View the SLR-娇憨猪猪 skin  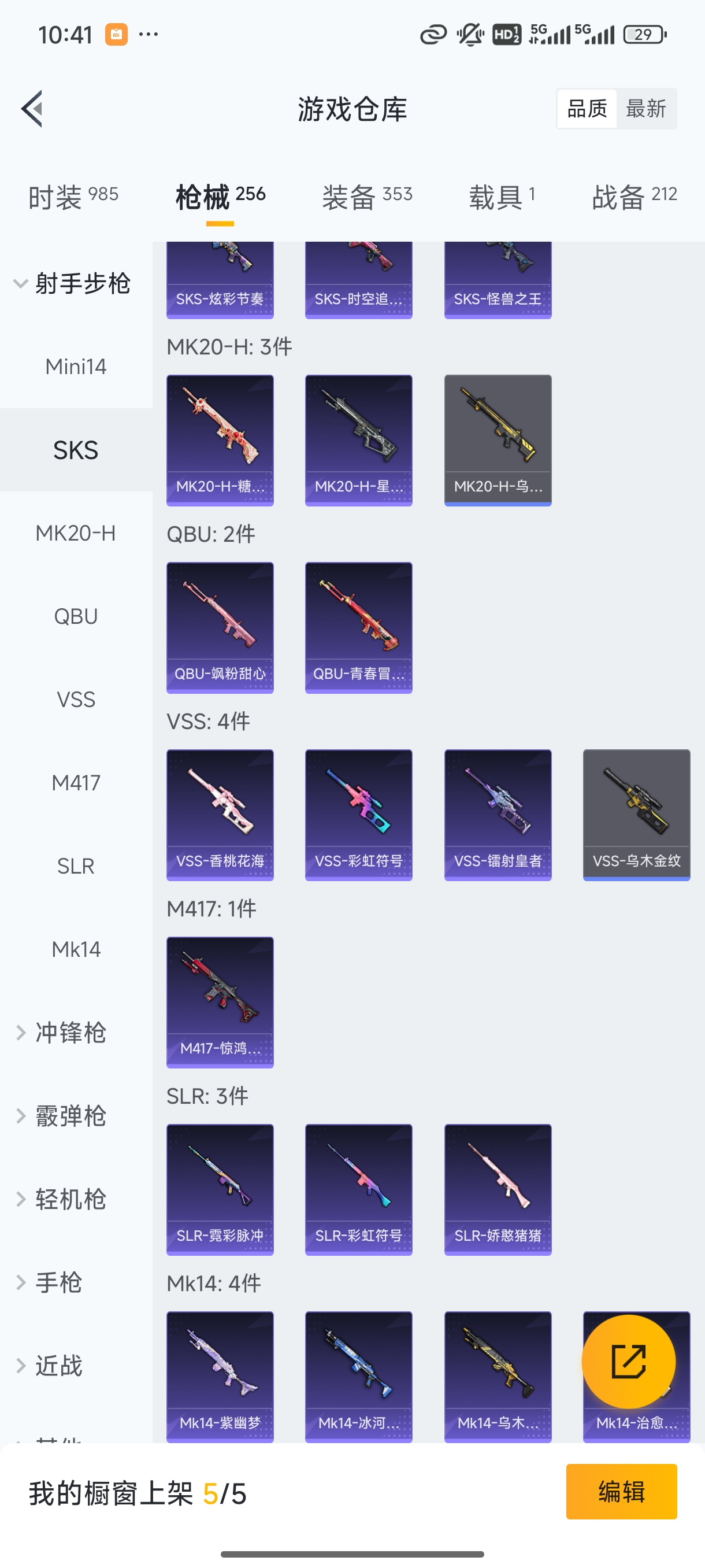498,1189
